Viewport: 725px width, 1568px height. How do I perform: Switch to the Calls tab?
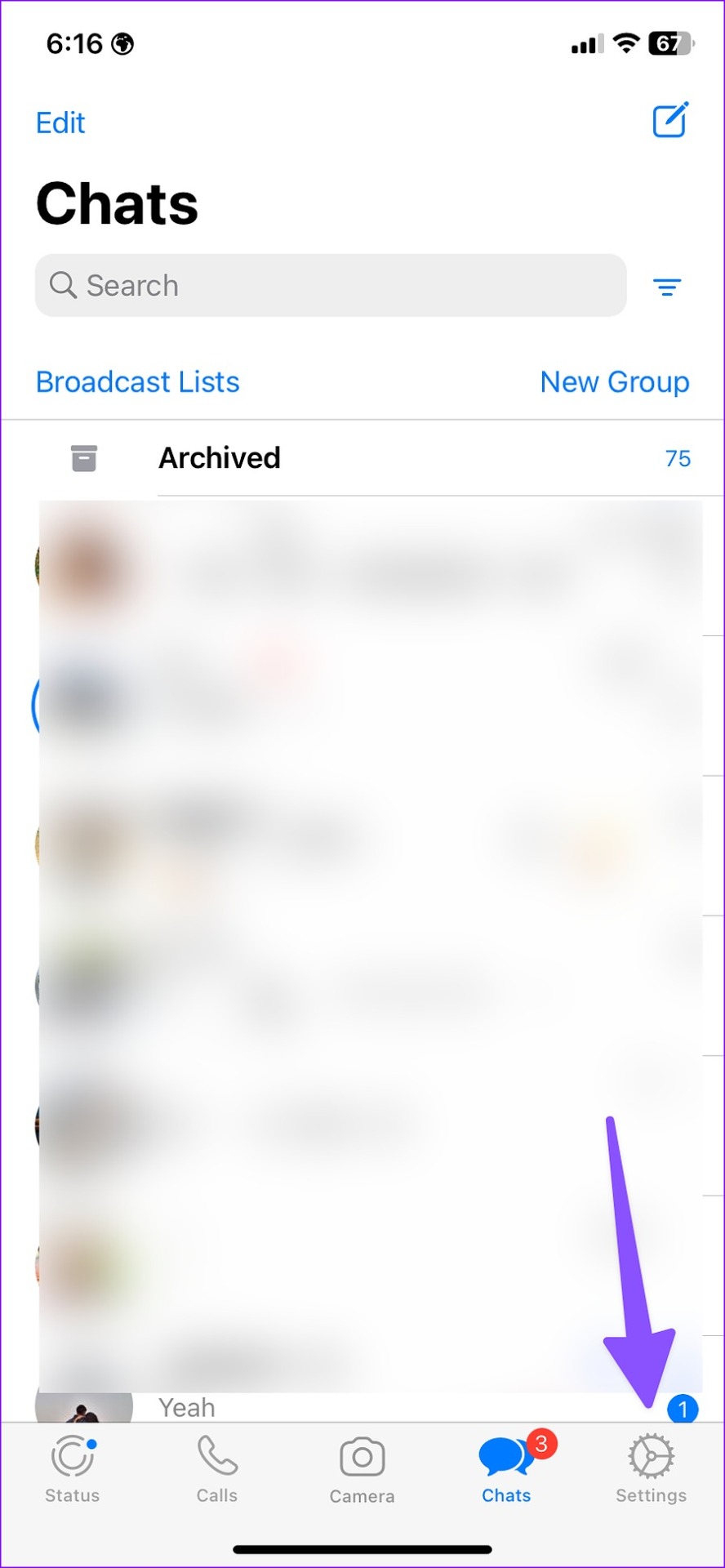coord(216,1469)
